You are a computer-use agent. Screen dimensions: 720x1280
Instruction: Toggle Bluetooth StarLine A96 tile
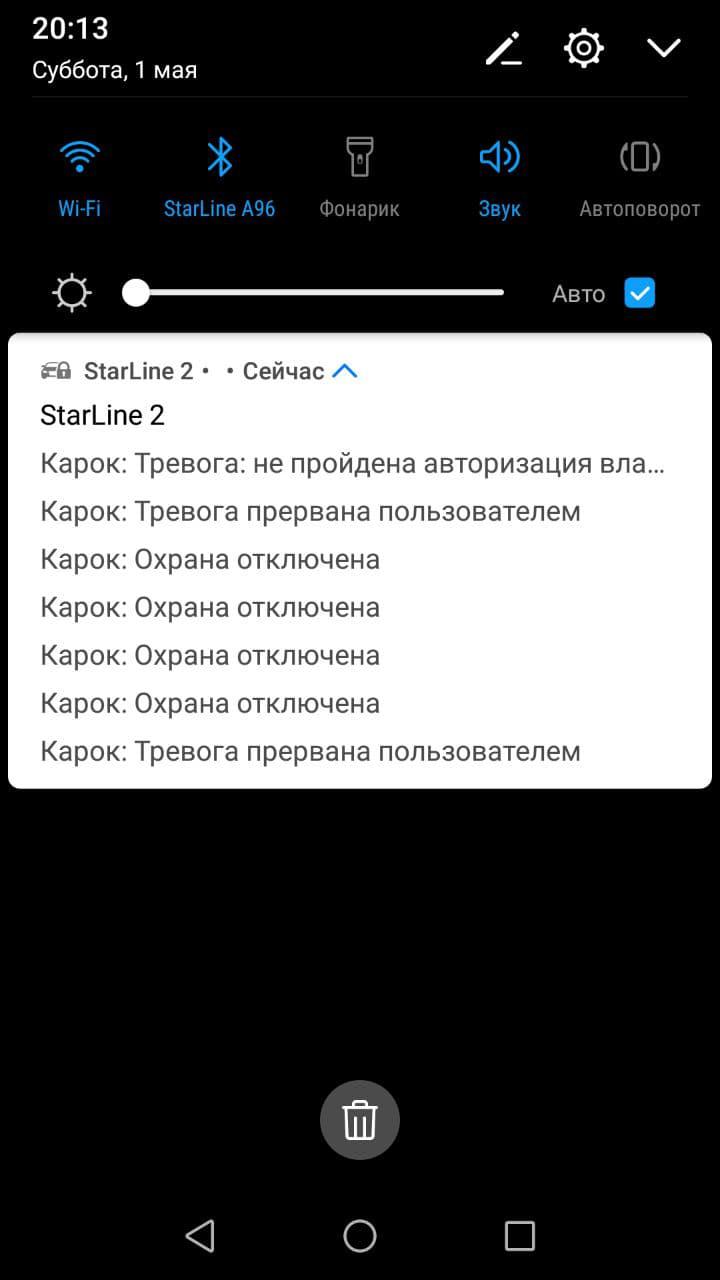[x=219, y=158]
